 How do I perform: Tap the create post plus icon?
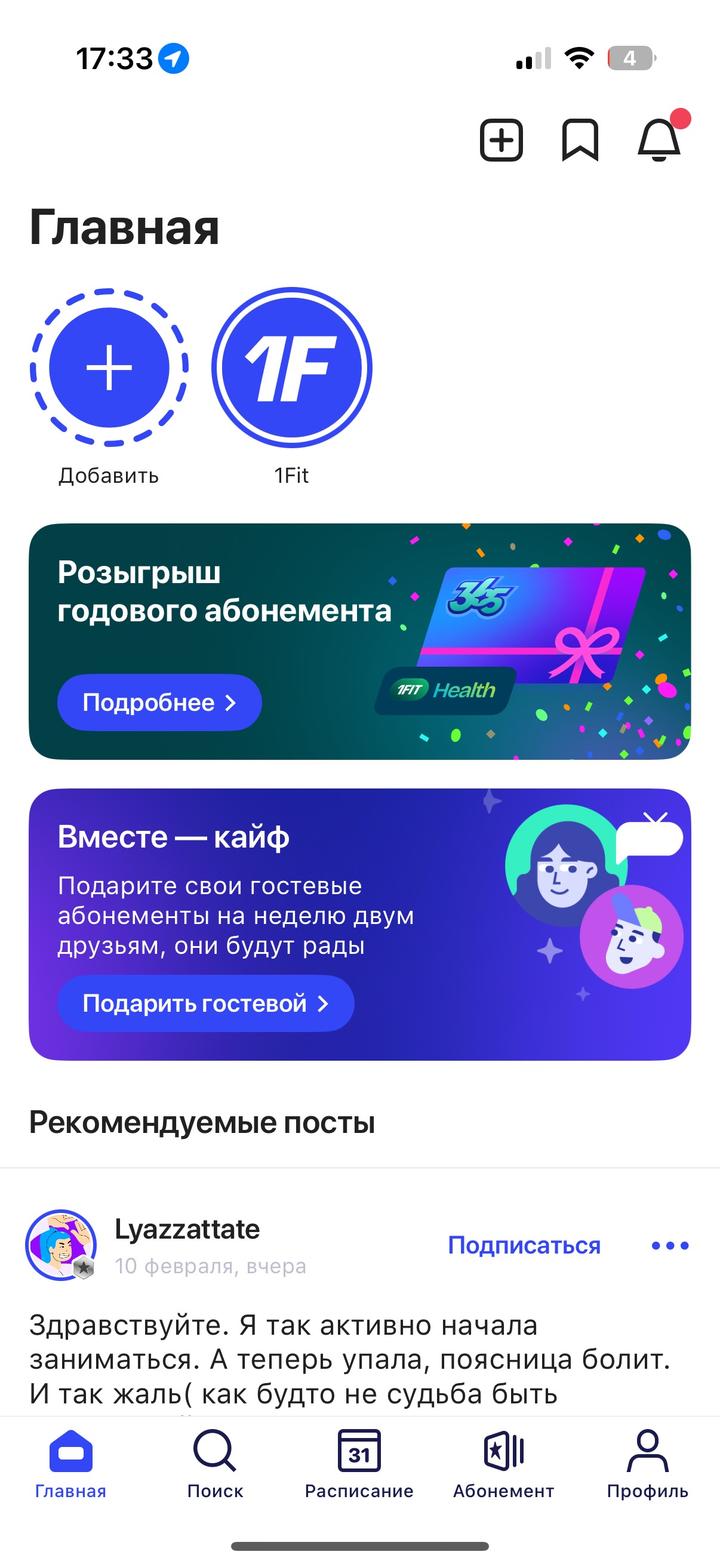click(x=501, y=140)
